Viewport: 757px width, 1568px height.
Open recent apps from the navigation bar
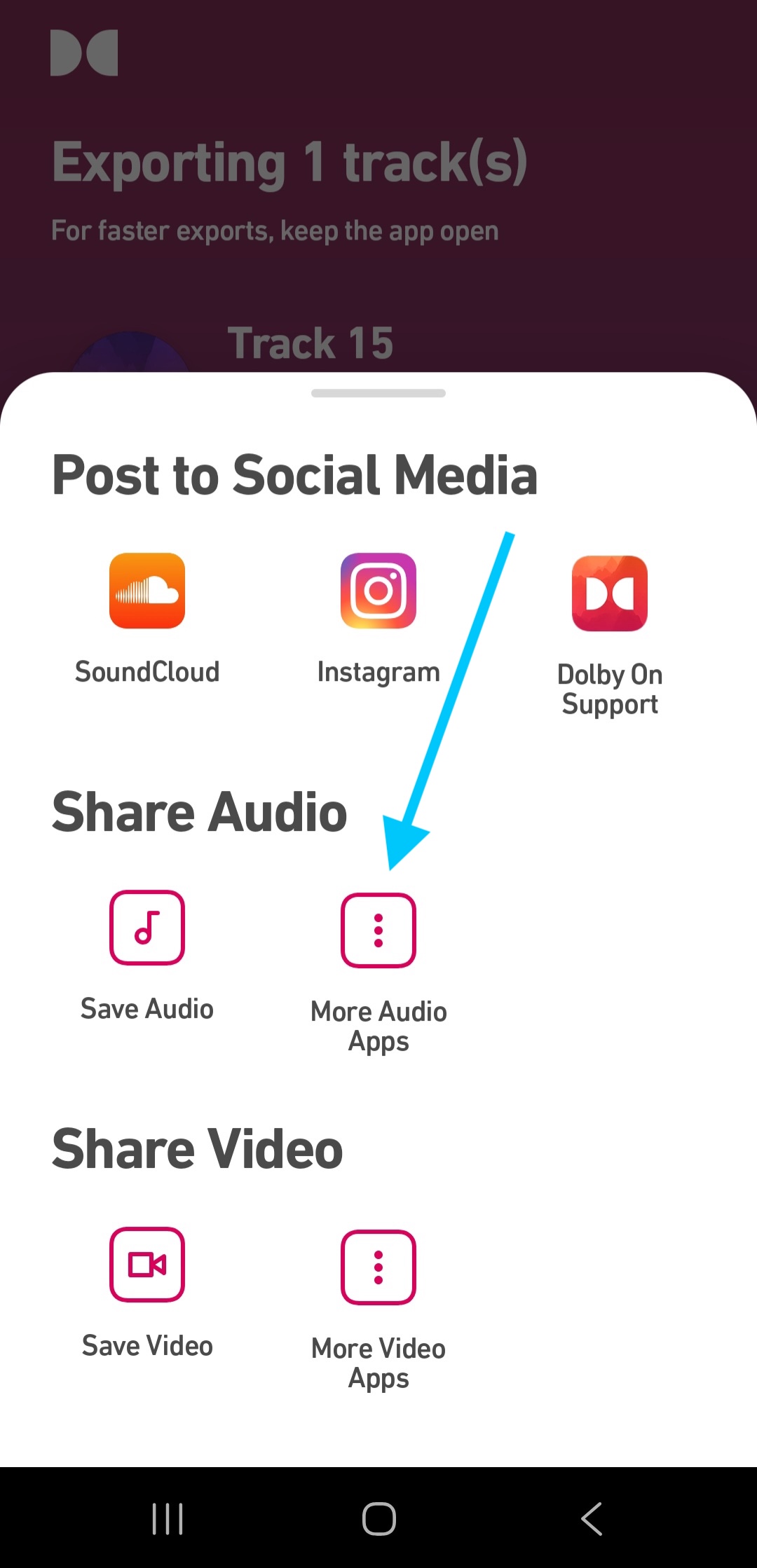(x=168, y=1519)
